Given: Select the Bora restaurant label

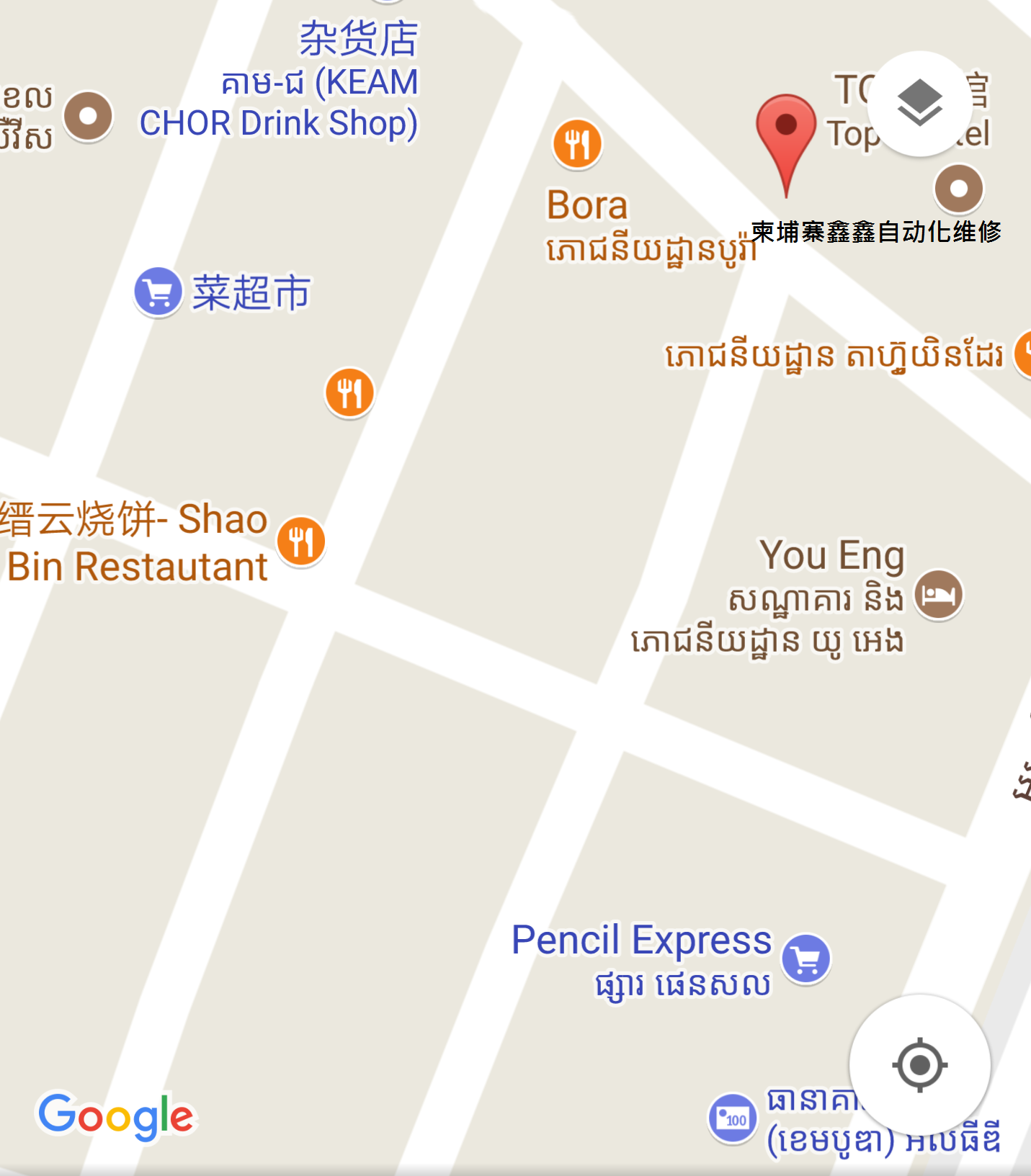Looking at the screenshot, I should point(586,206).
